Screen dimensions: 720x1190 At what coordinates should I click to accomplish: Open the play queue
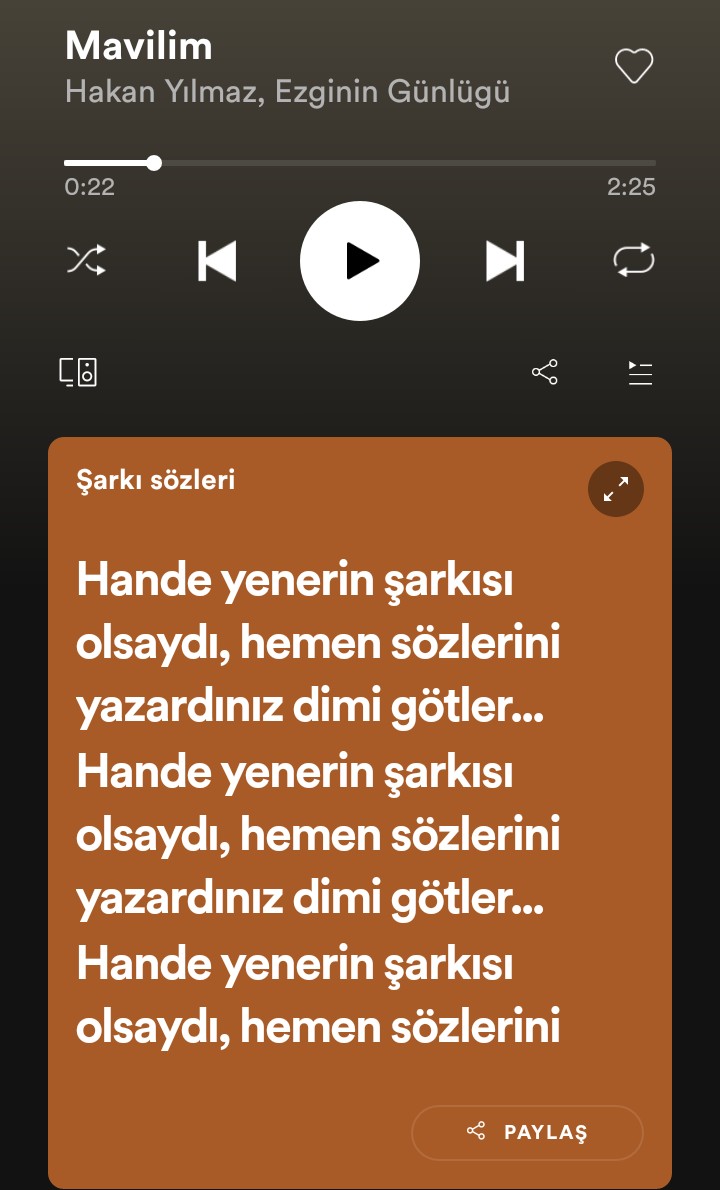coord(640,373)
